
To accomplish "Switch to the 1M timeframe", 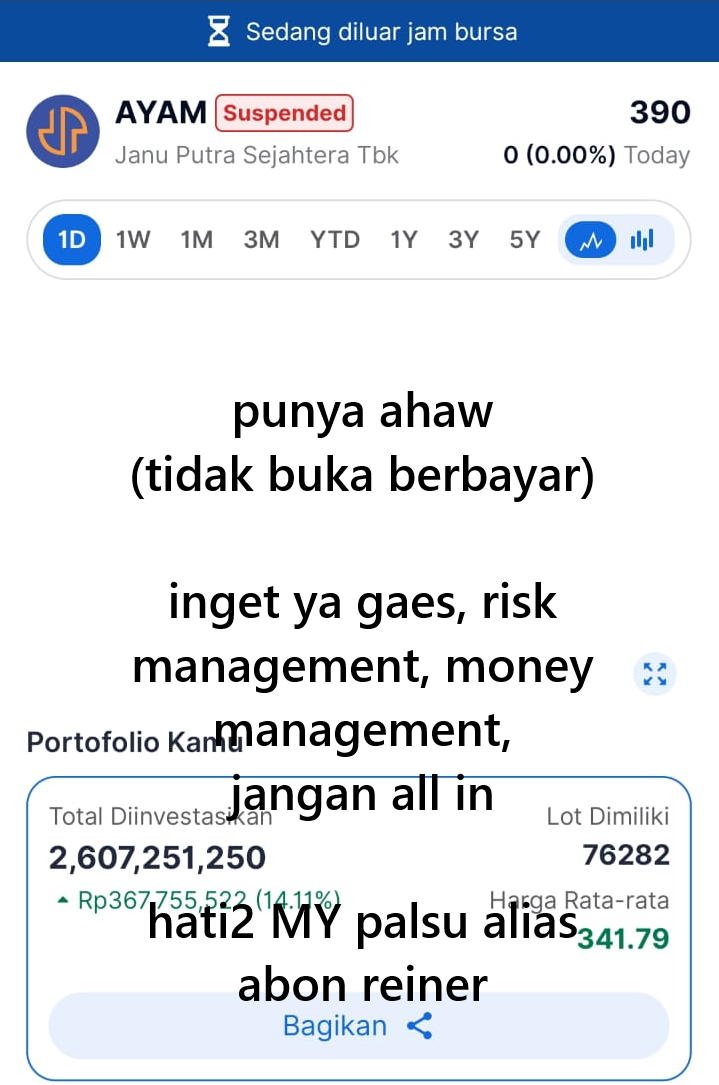I will tap(196, 240).
